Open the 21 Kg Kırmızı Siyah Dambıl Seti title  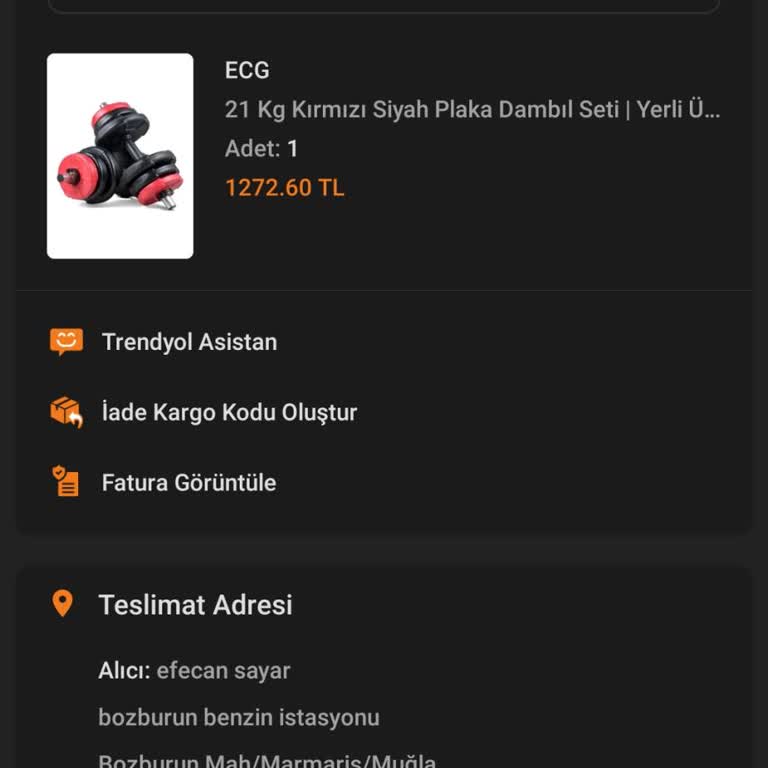tap(472, 109)
